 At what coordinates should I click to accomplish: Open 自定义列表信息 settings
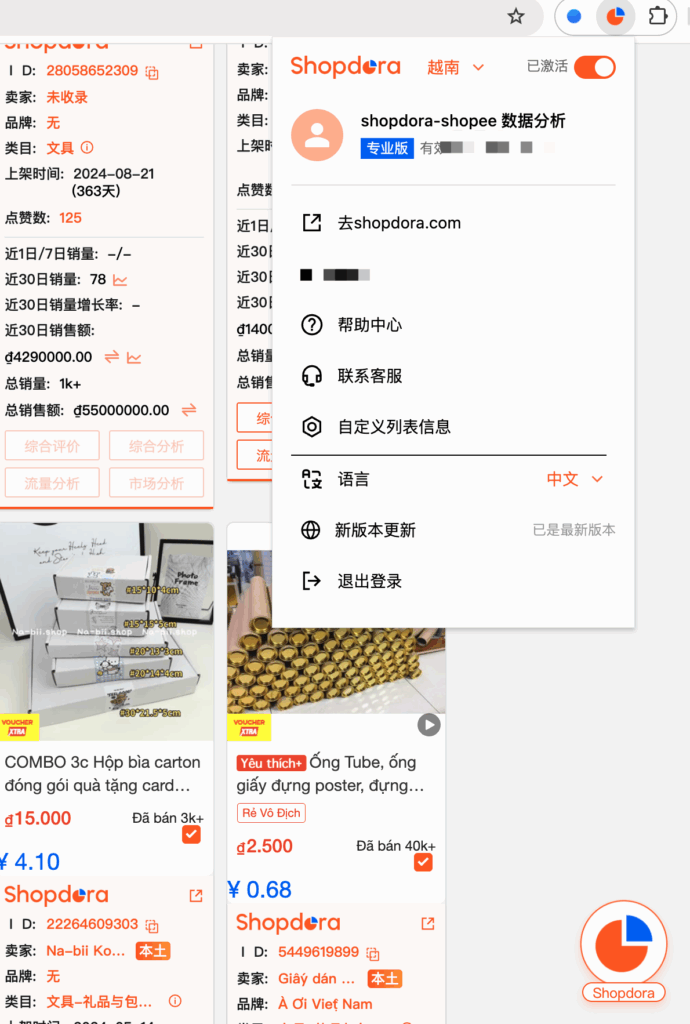pyautogui.click(x=393, y=427)
